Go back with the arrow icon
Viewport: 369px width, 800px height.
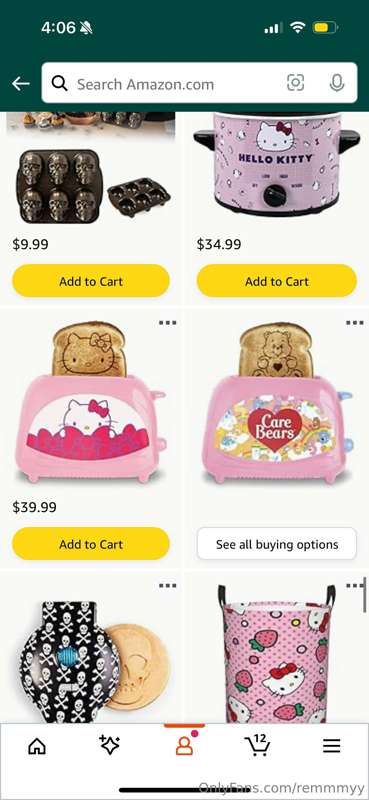[x=20, y=84]
